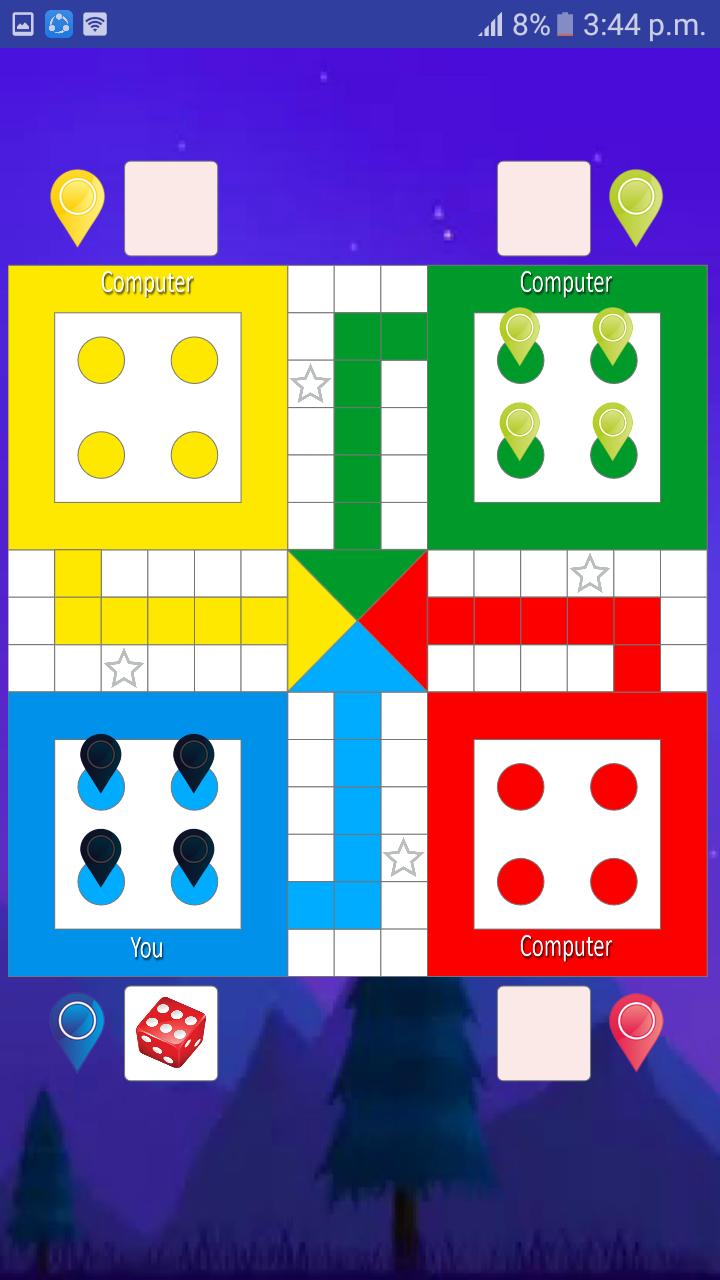720x1280 pixels.
Task: Roll the red dice
Action: (x=171, y=1033)
